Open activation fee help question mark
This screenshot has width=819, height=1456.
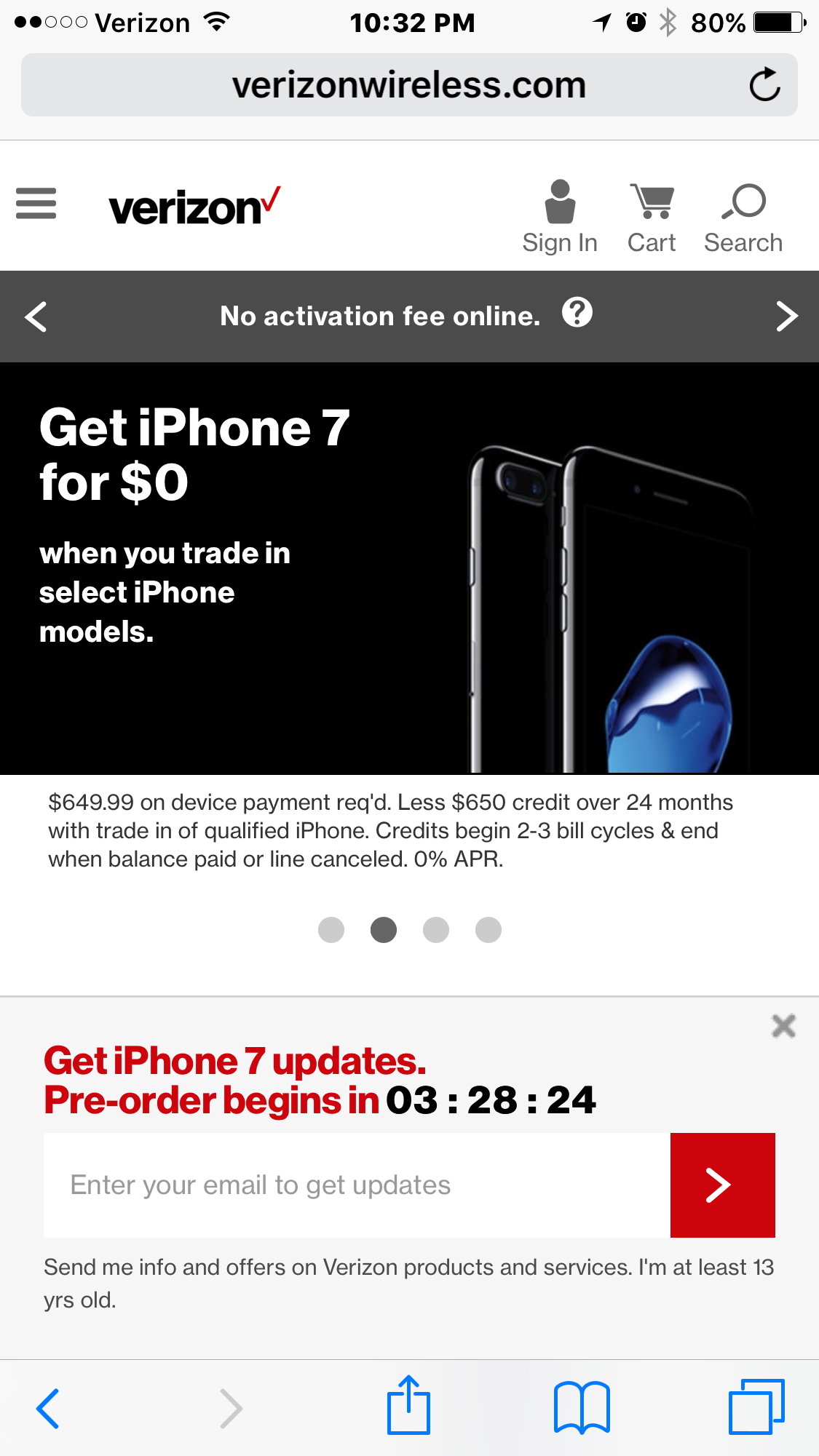tap(577, 313)
